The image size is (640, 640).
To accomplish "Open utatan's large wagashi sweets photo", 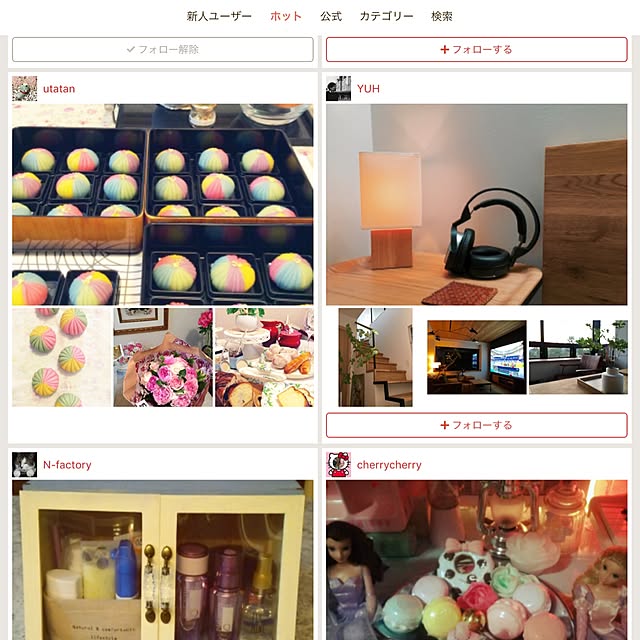I will pyautogui.click(x=162, y=204).
